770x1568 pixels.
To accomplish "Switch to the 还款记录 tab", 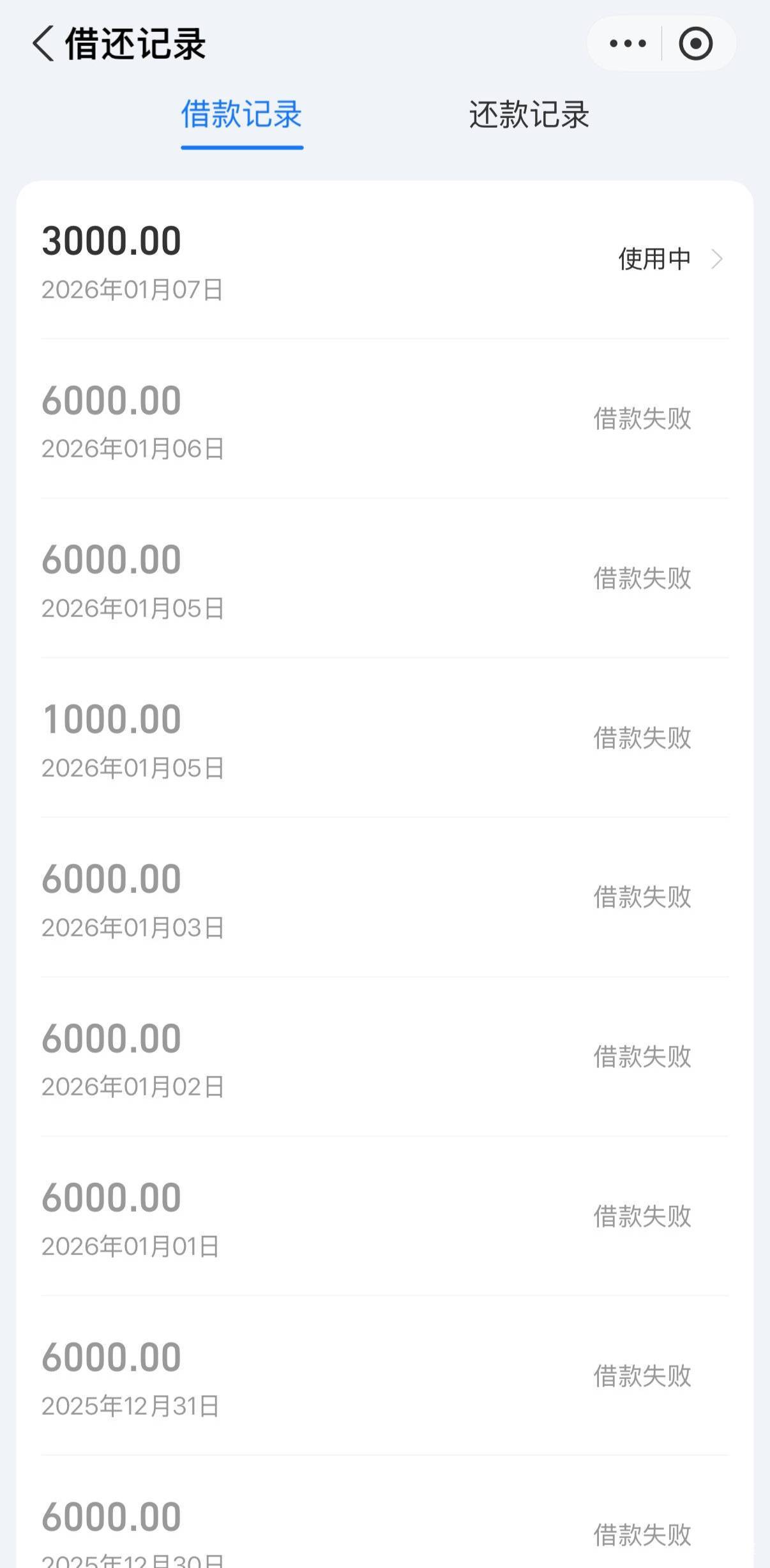I will (529, 116).
